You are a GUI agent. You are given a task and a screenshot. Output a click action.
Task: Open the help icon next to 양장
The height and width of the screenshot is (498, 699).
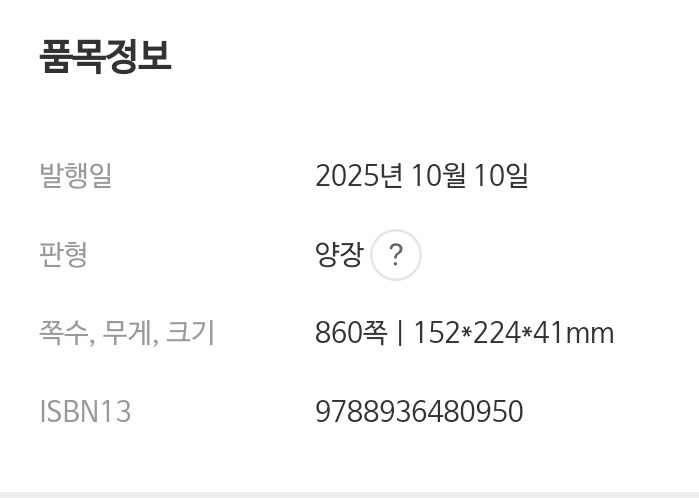[x=395, y=255]
